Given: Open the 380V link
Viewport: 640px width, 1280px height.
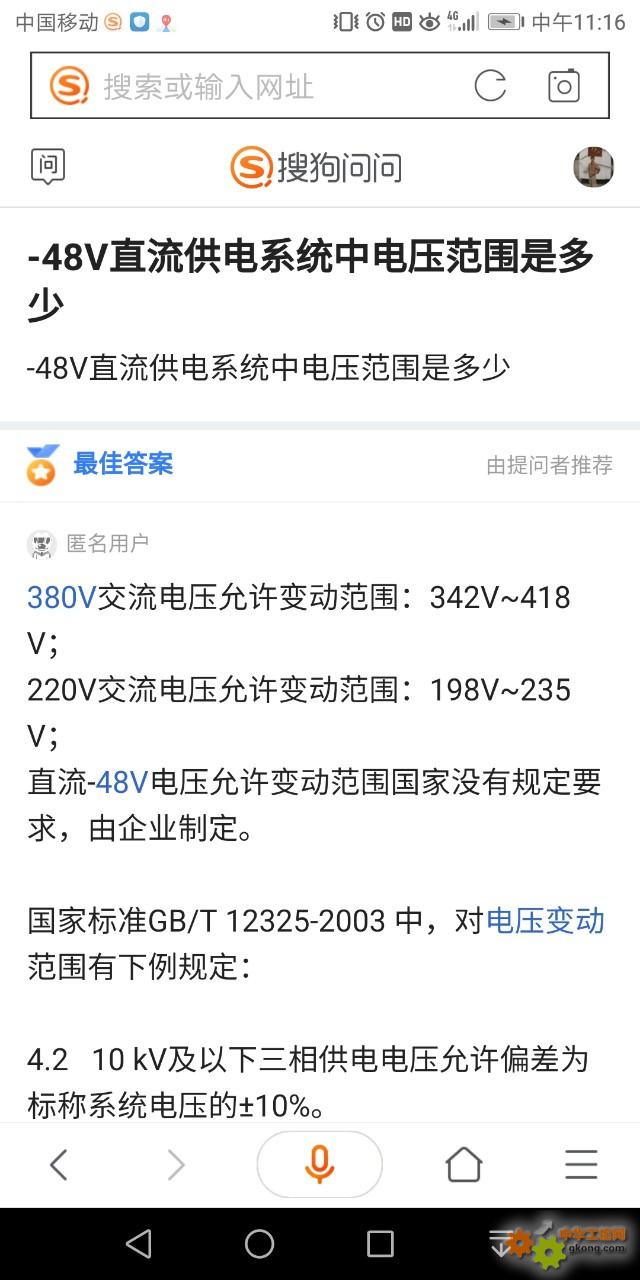Looking at the screenshot, I should (x=61, y=598).
